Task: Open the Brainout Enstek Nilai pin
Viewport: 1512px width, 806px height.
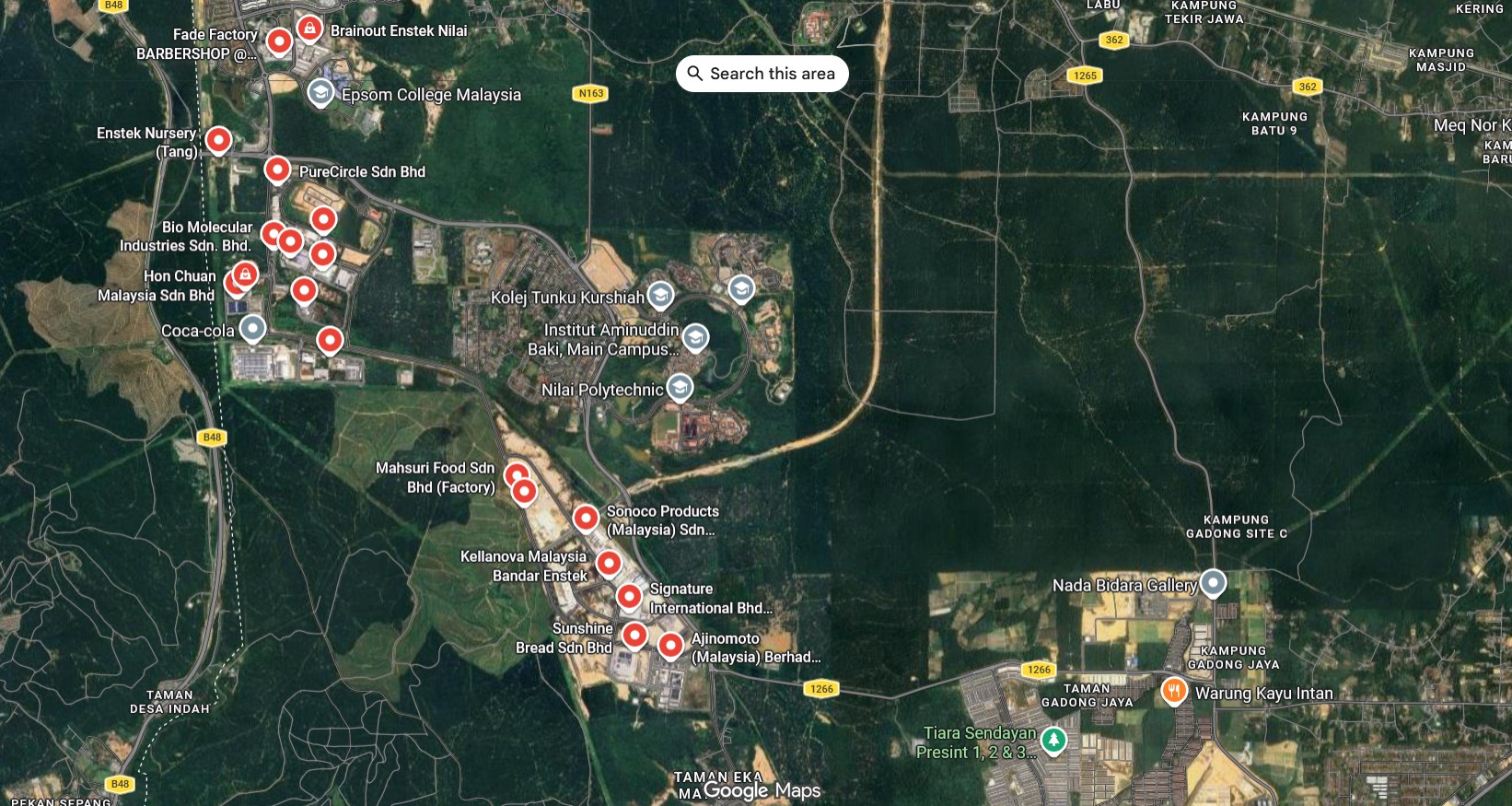Action: (x=309, y=29)
